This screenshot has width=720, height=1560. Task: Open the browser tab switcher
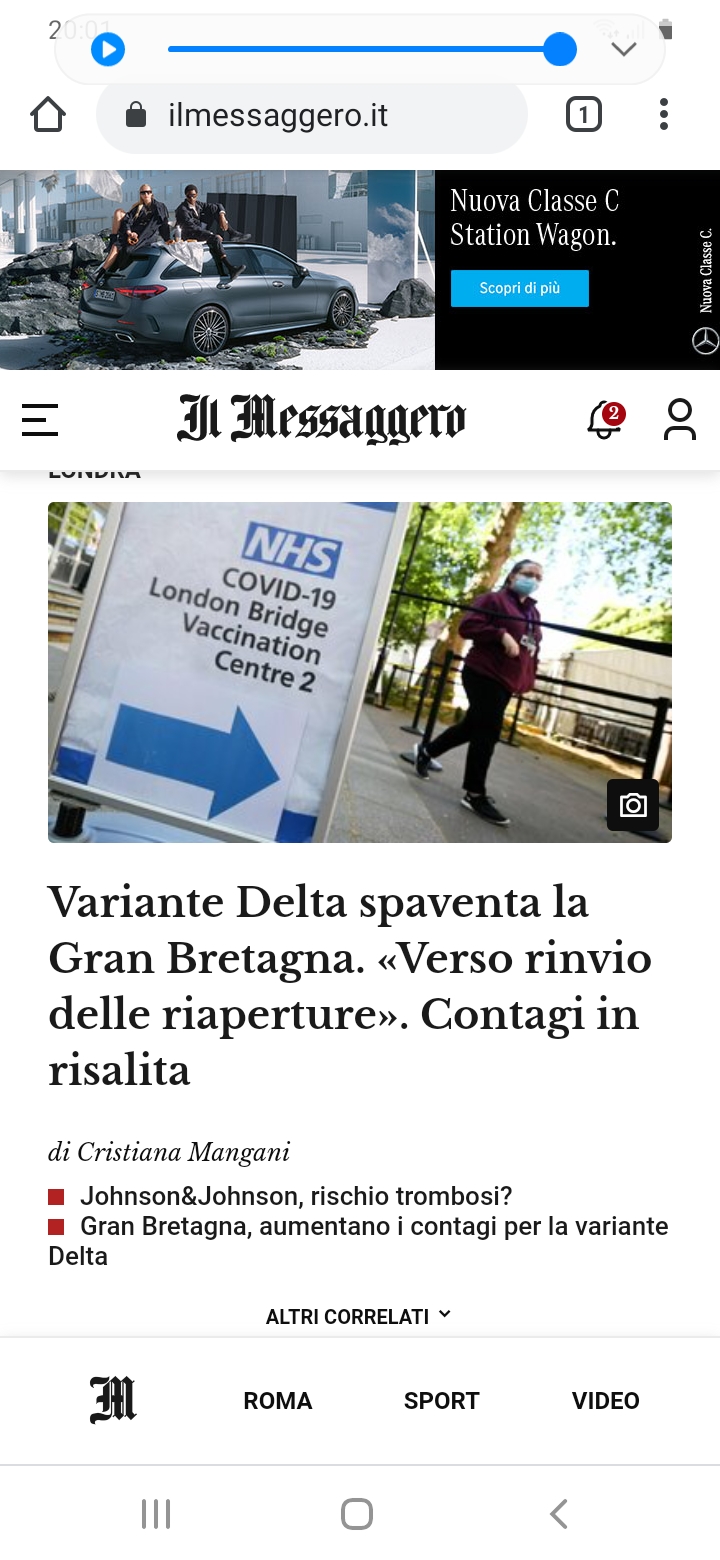click(584, 115)
